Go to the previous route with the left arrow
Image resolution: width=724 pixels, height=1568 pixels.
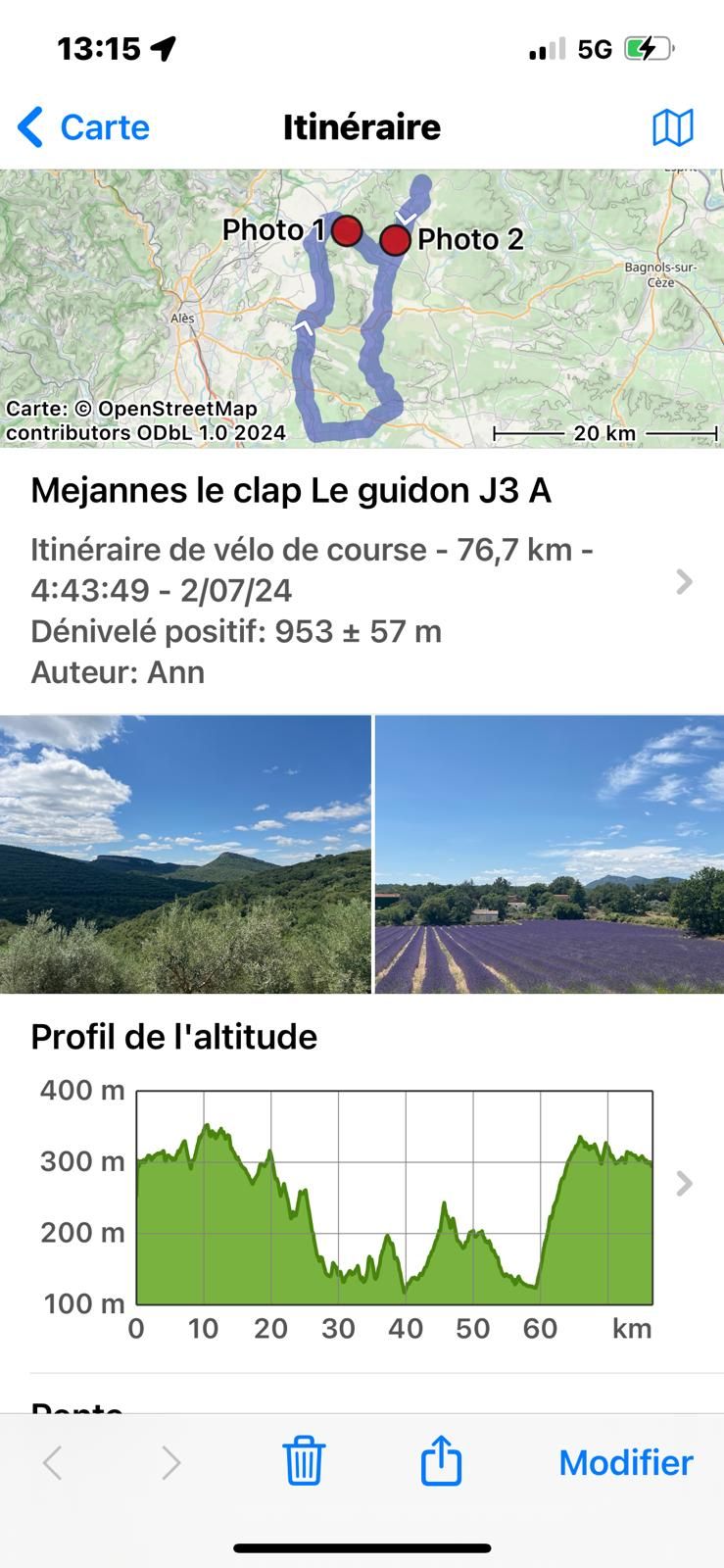[x=53, y=1463]
